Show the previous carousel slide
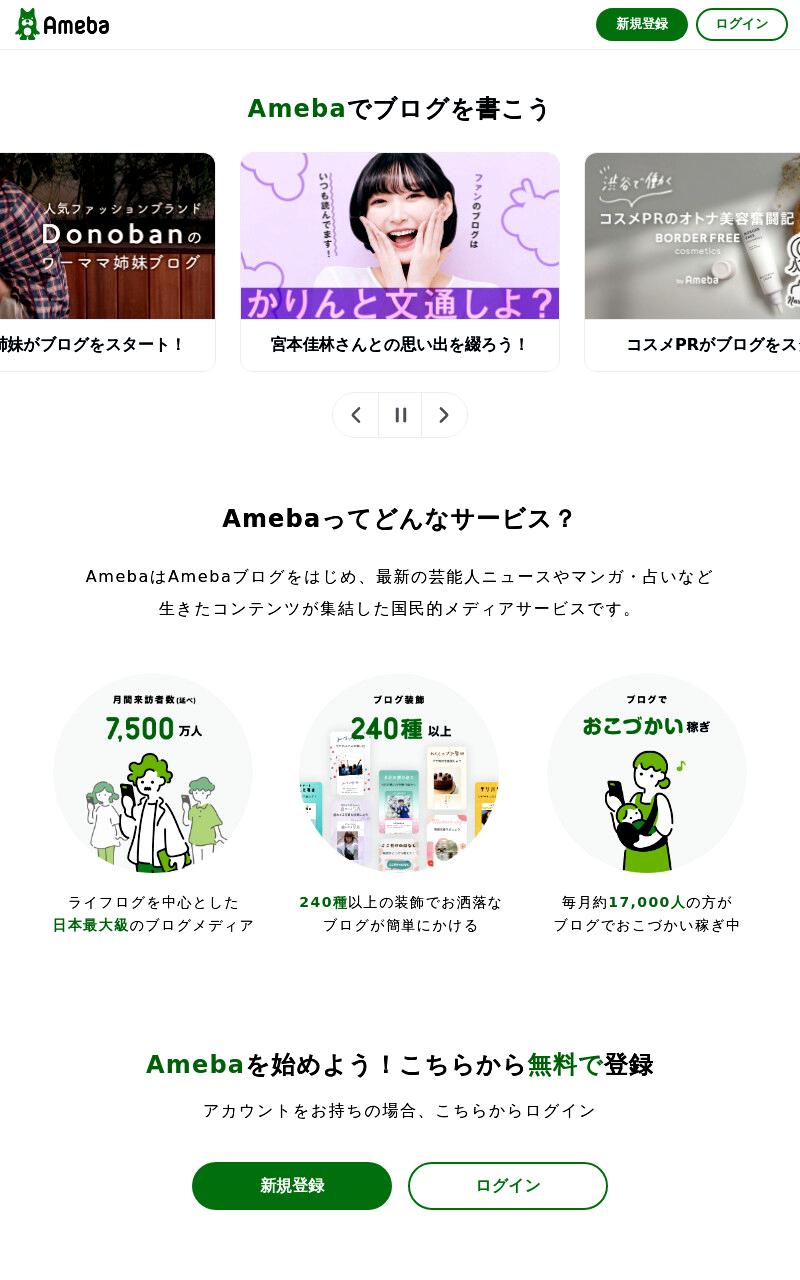The height and width of the screenshot is (1280, 800). click(356, 415)
